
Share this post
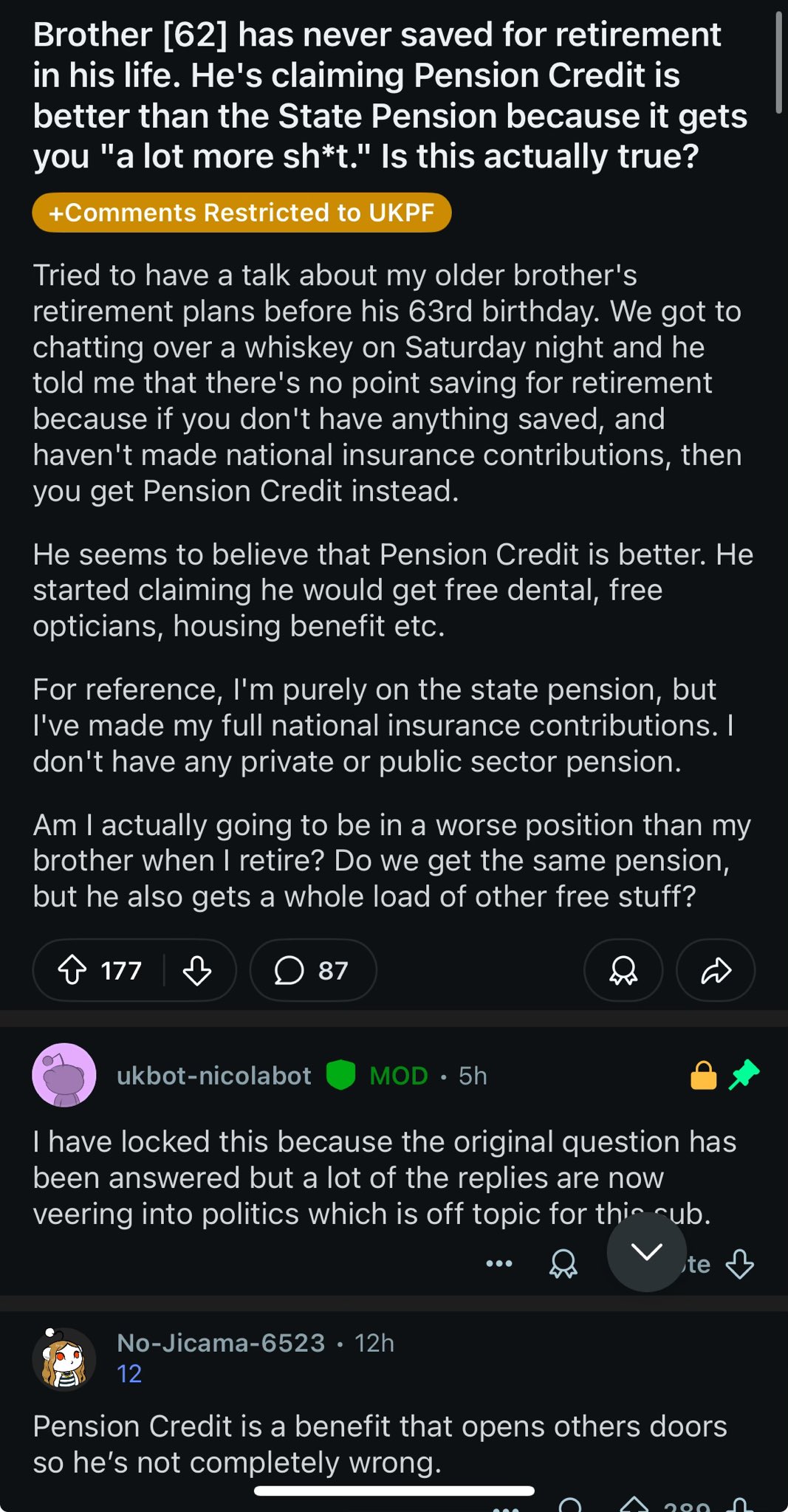point(716,970)
